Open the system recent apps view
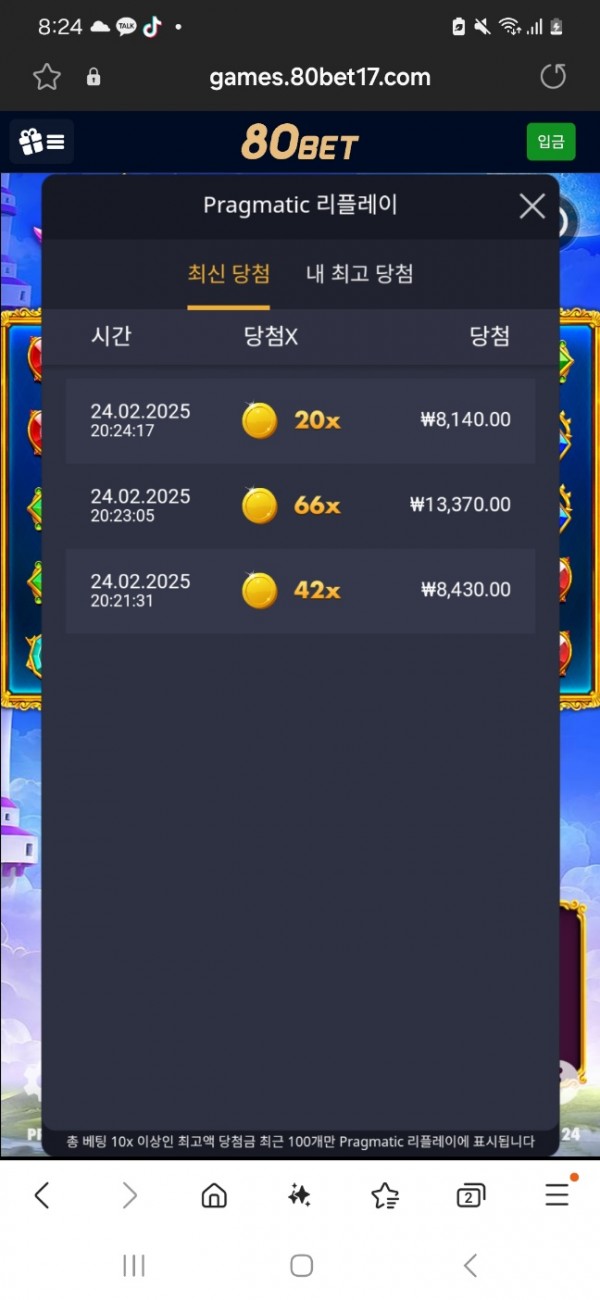 [133, 1265]
